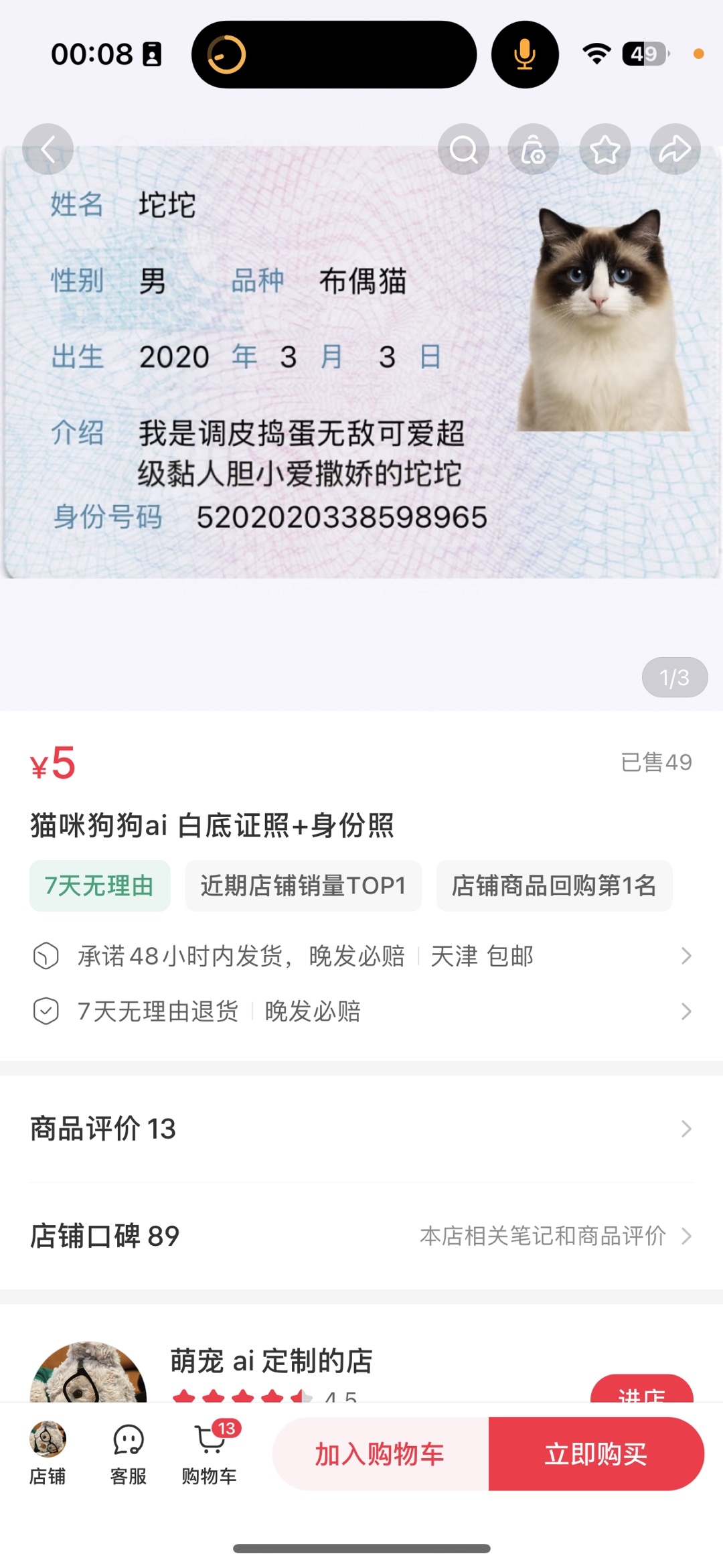Open 店铺口碑 89 shop reputation
Viewport: 723px width, 1568px height.
(361, 1236)
